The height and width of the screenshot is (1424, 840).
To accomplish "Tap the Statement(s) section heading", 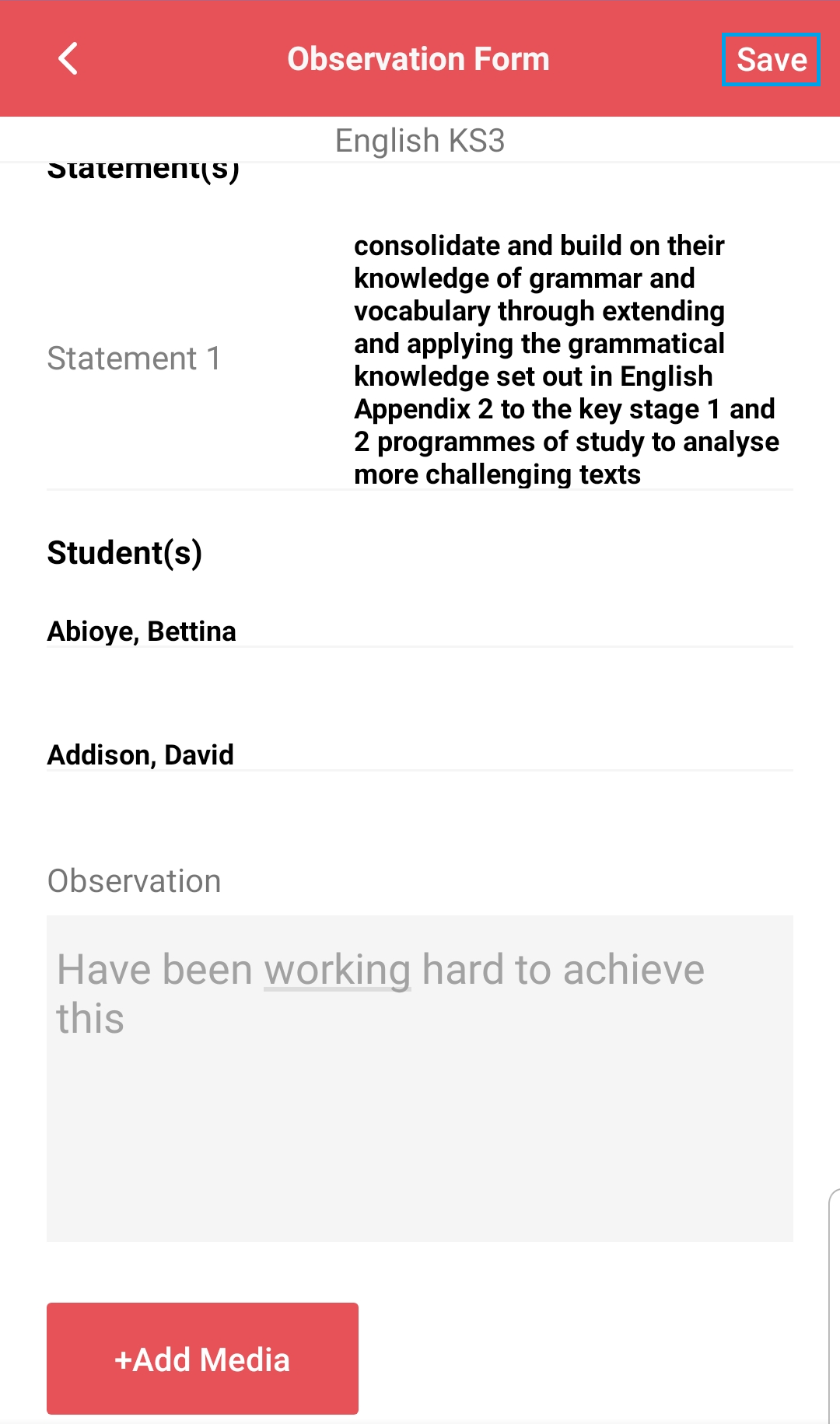I will 145,170.
